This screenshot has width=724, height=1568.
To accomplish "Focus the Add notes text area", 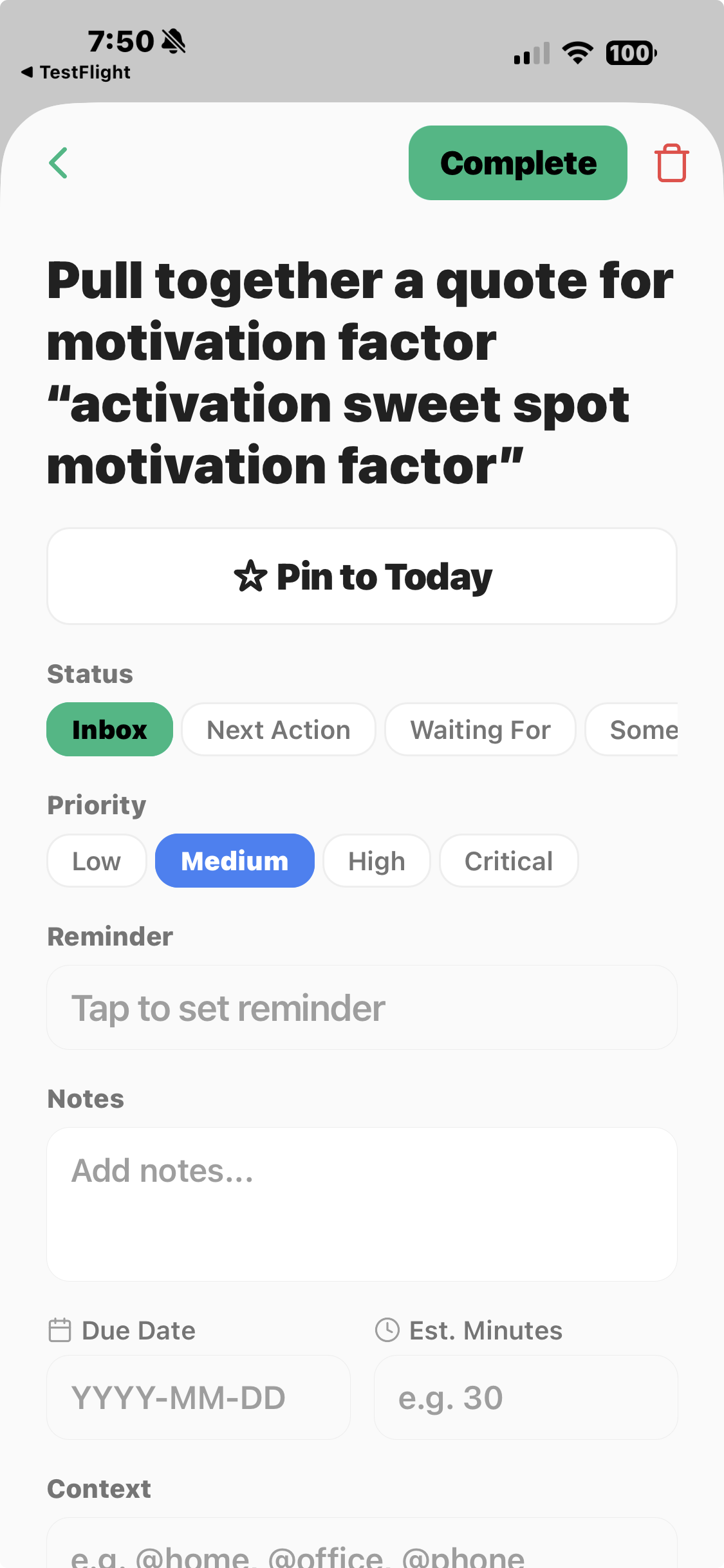I will click(362, 1204).
